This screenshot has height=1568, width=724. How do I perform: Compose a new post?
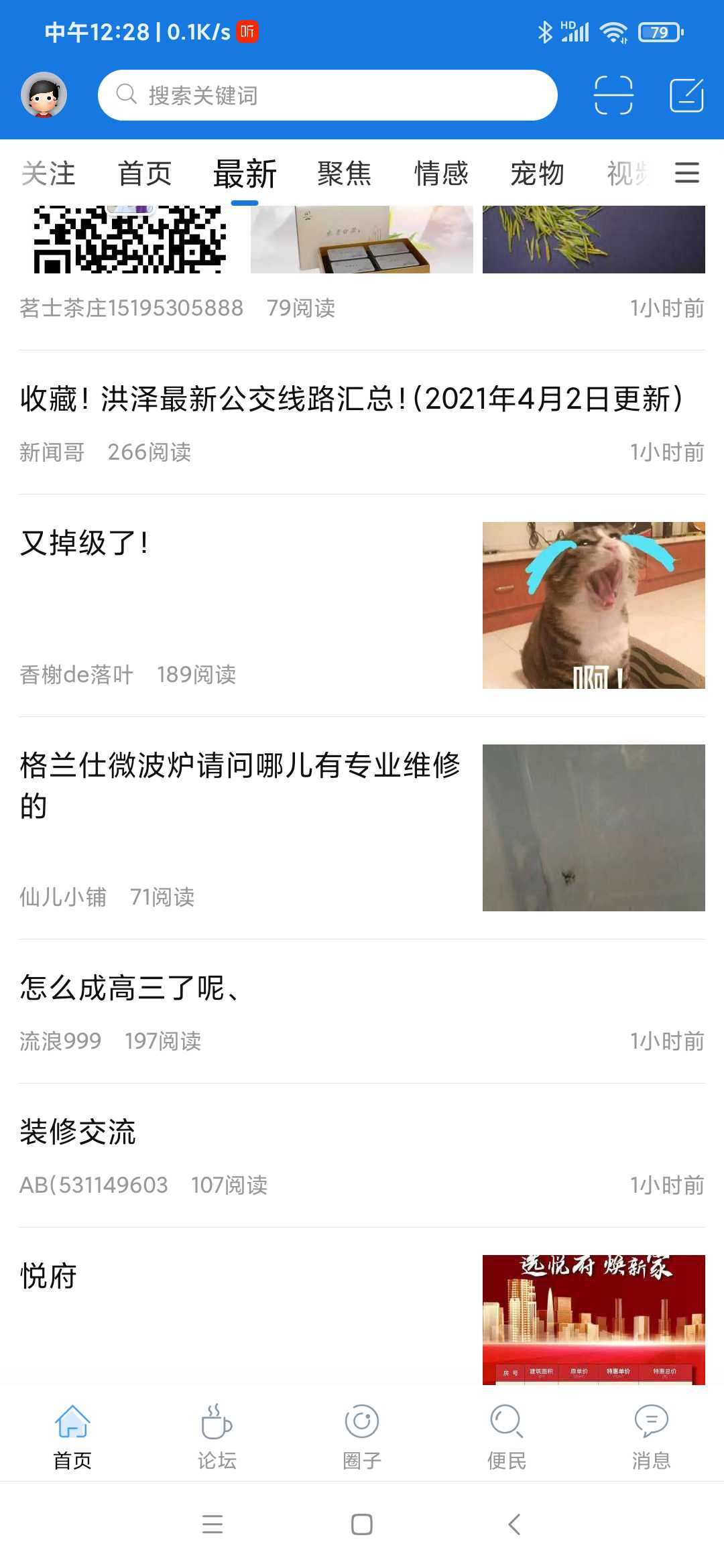[x=686, y=95]
